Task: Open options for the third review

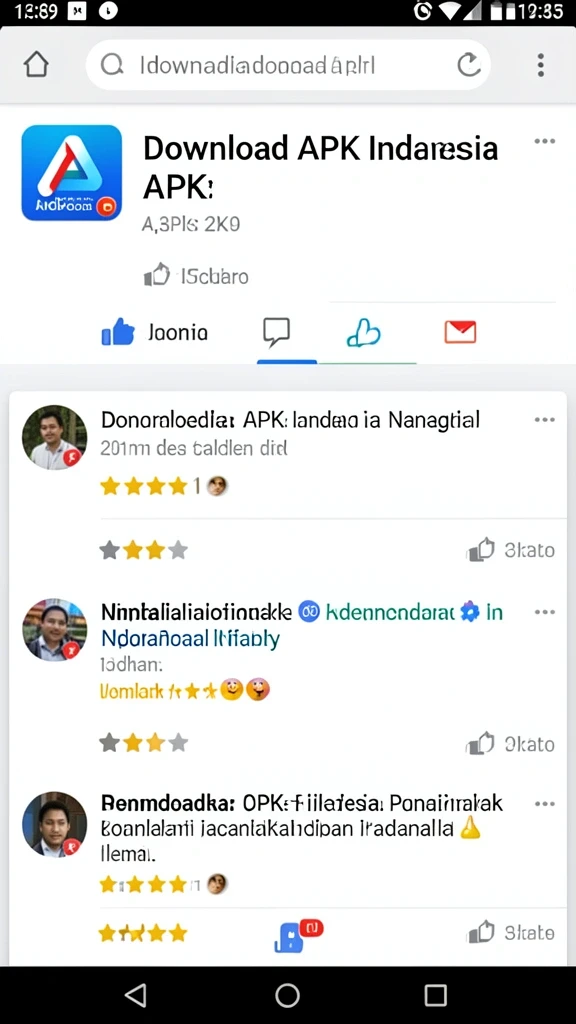Action: tap(545, 804)
